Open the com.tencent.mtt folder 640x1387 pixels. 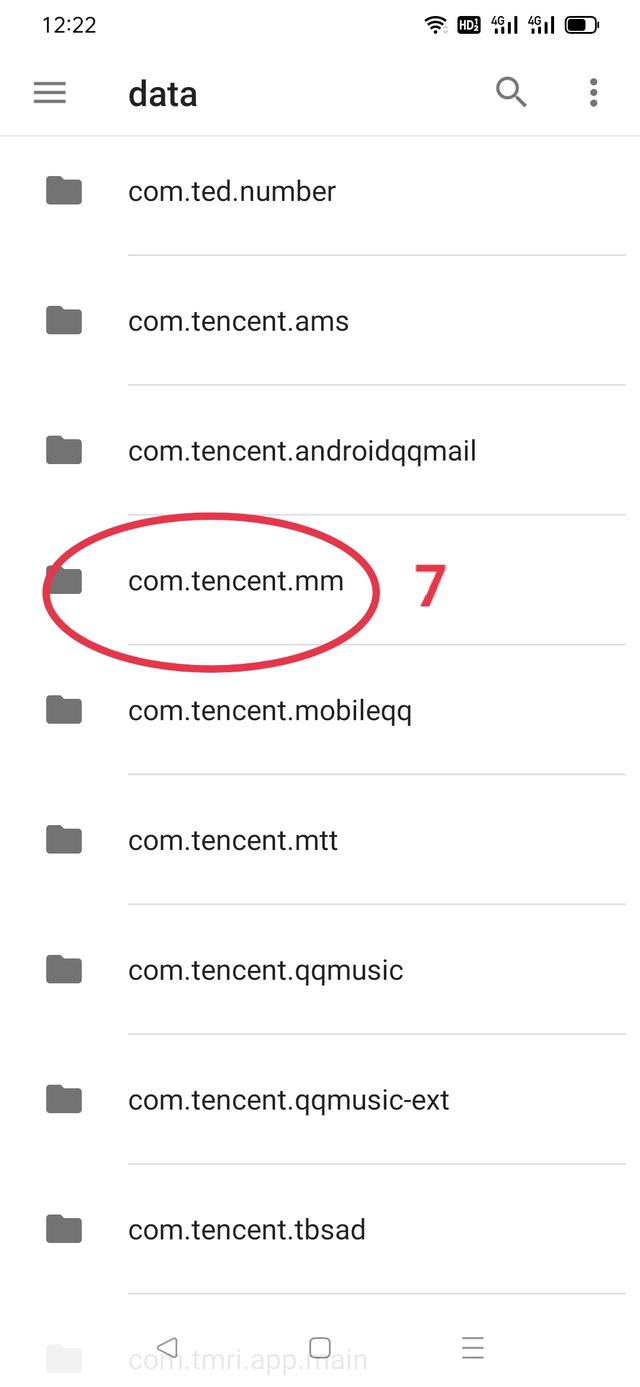233,840
